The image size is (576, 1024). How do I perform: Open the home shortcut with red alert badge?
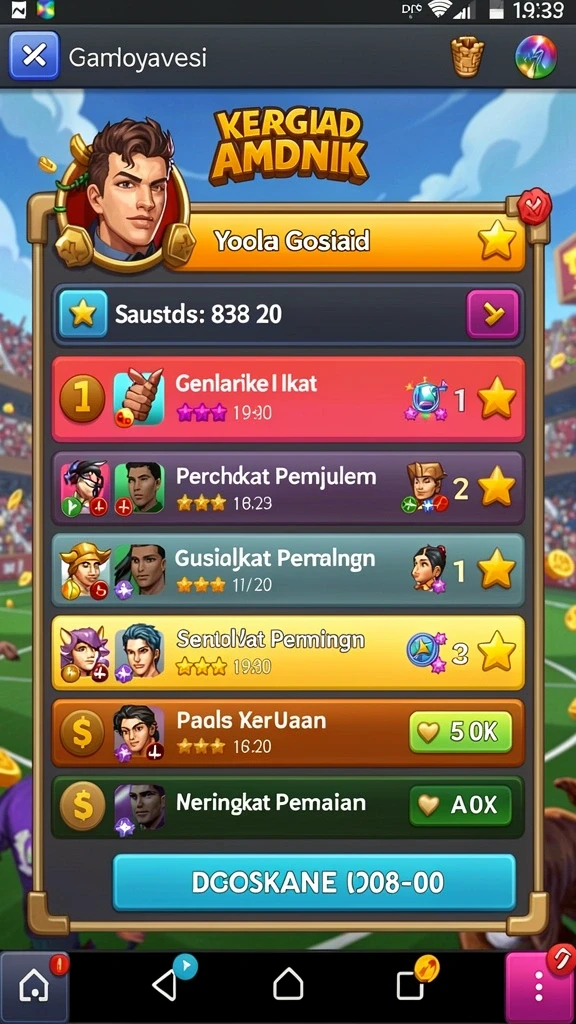pyautogui.click(x=35, y=987)
